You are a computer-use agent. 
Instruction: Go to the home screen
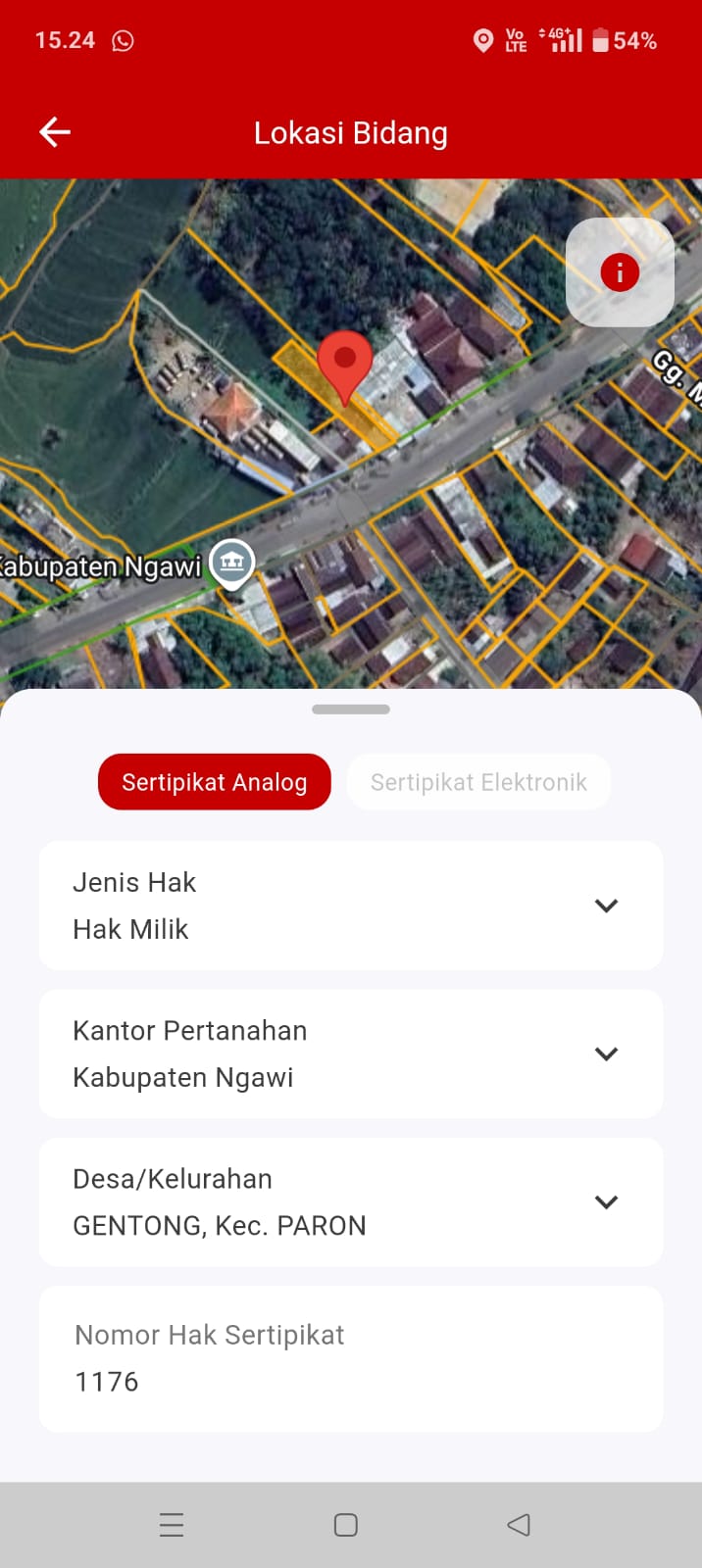(346, 1525)
